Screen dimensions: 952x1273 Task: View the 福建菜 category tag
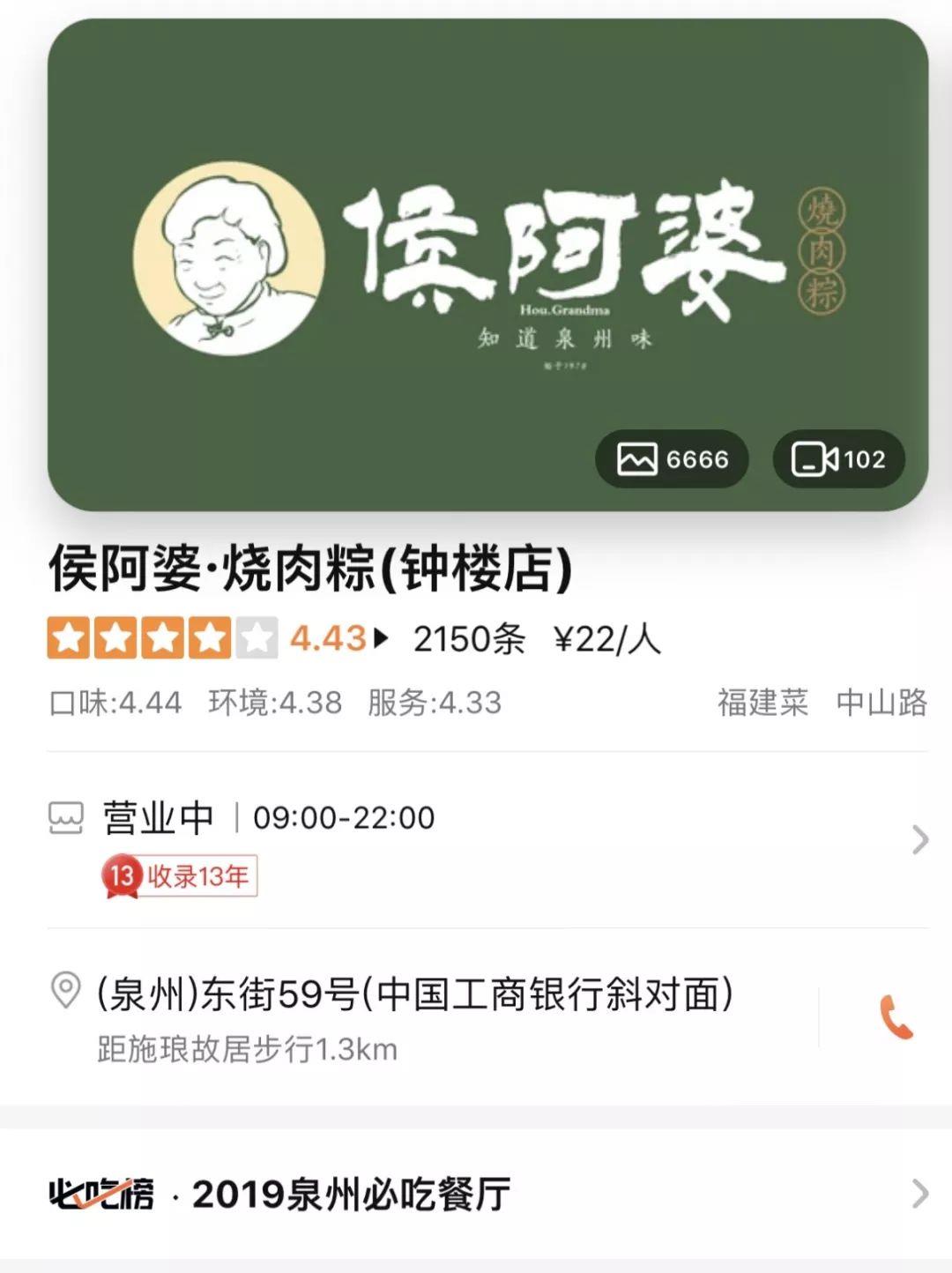(762, 703)
